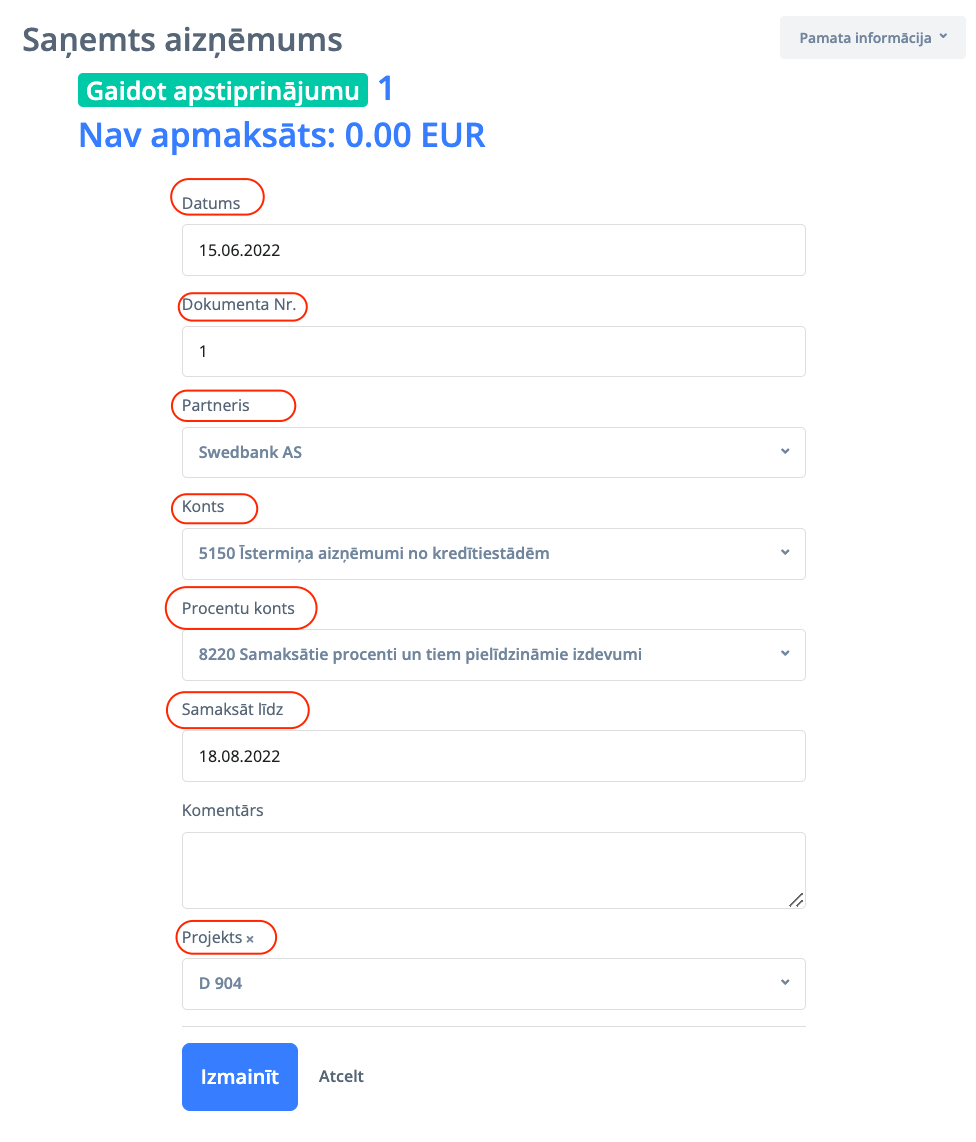The width and height of the screenshot is (976, 1142).
Task: Edit the Dokumenta Nr. field
Action: coord(493,352)
